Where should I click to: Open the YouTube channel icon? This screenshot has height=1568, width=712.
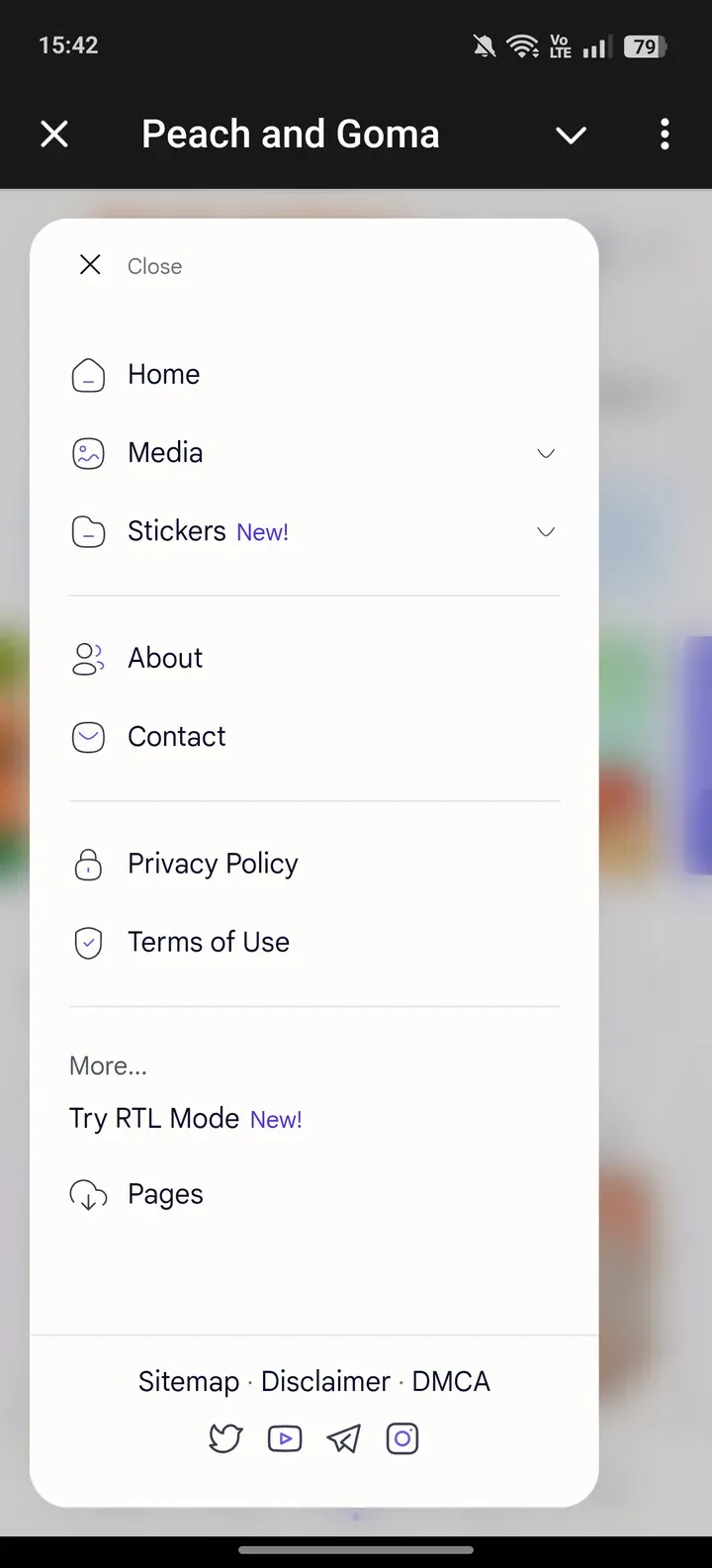285,1438
